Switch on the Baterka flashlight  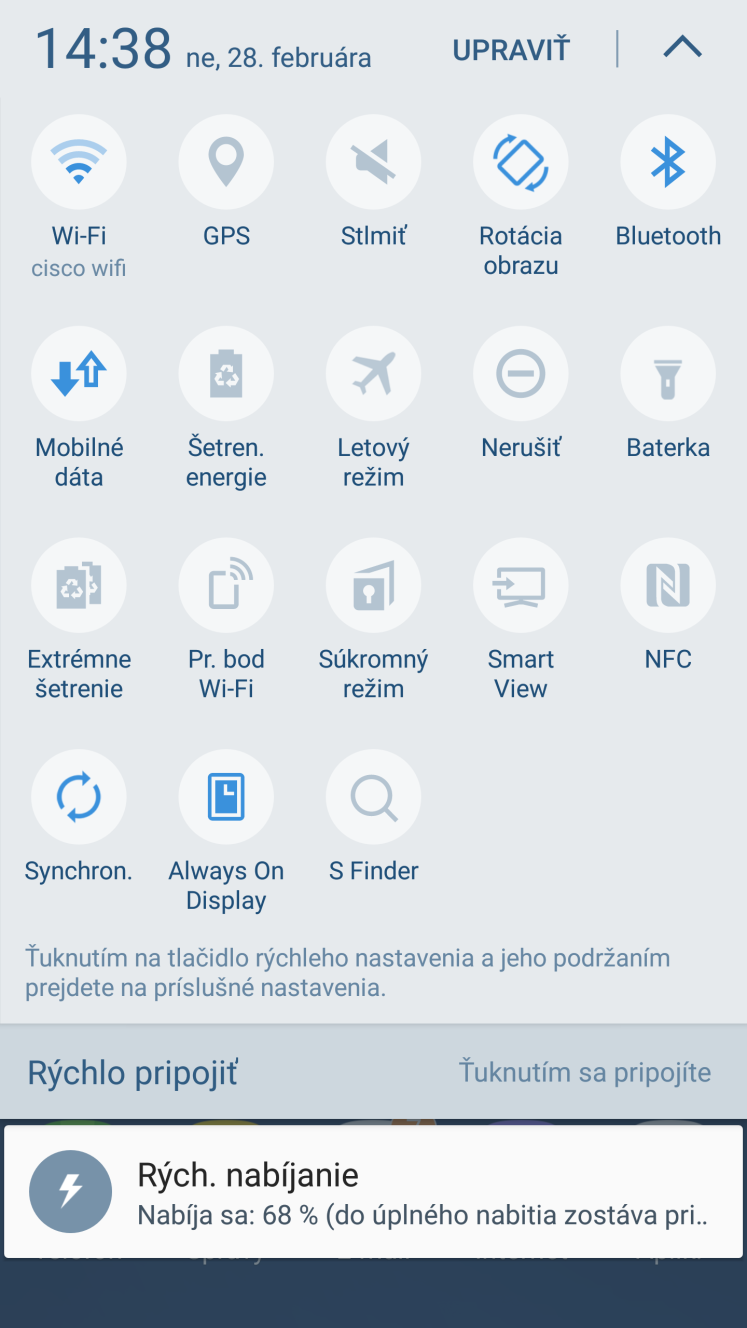coord(668,374)
